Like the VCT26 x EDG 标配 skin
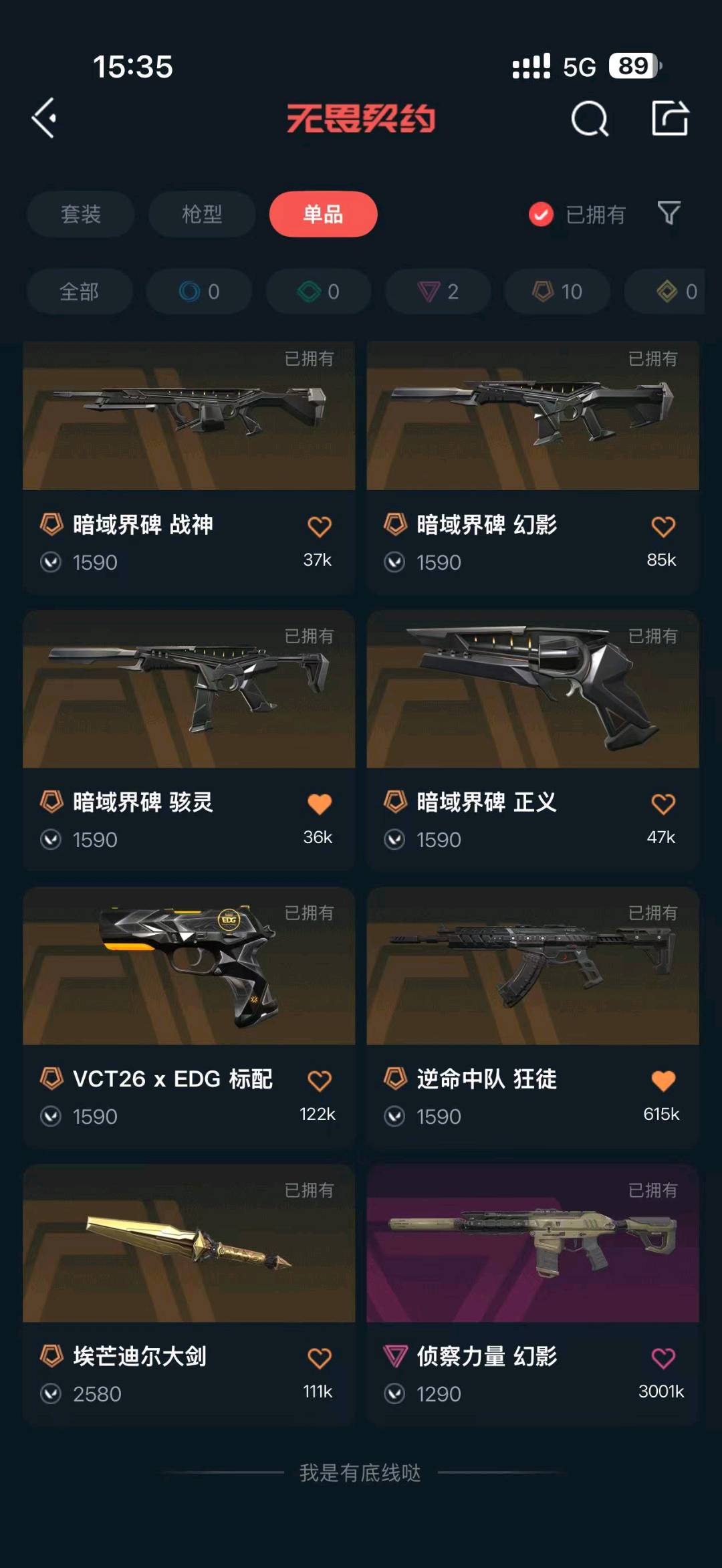Image resolution: width=722 pixels, height=1568 pixels. [x=320, y=1081]
